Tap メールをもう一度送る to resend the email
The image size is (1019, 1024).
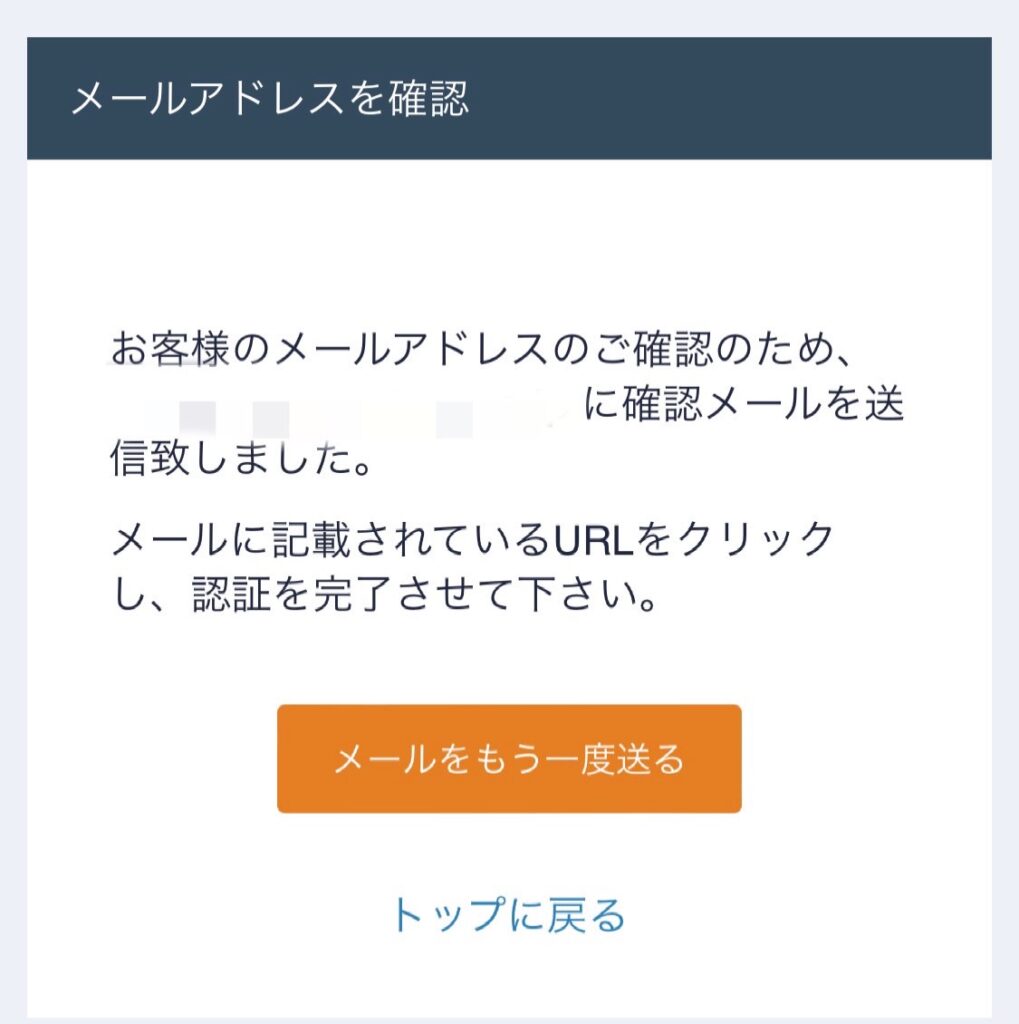[509, 759]
